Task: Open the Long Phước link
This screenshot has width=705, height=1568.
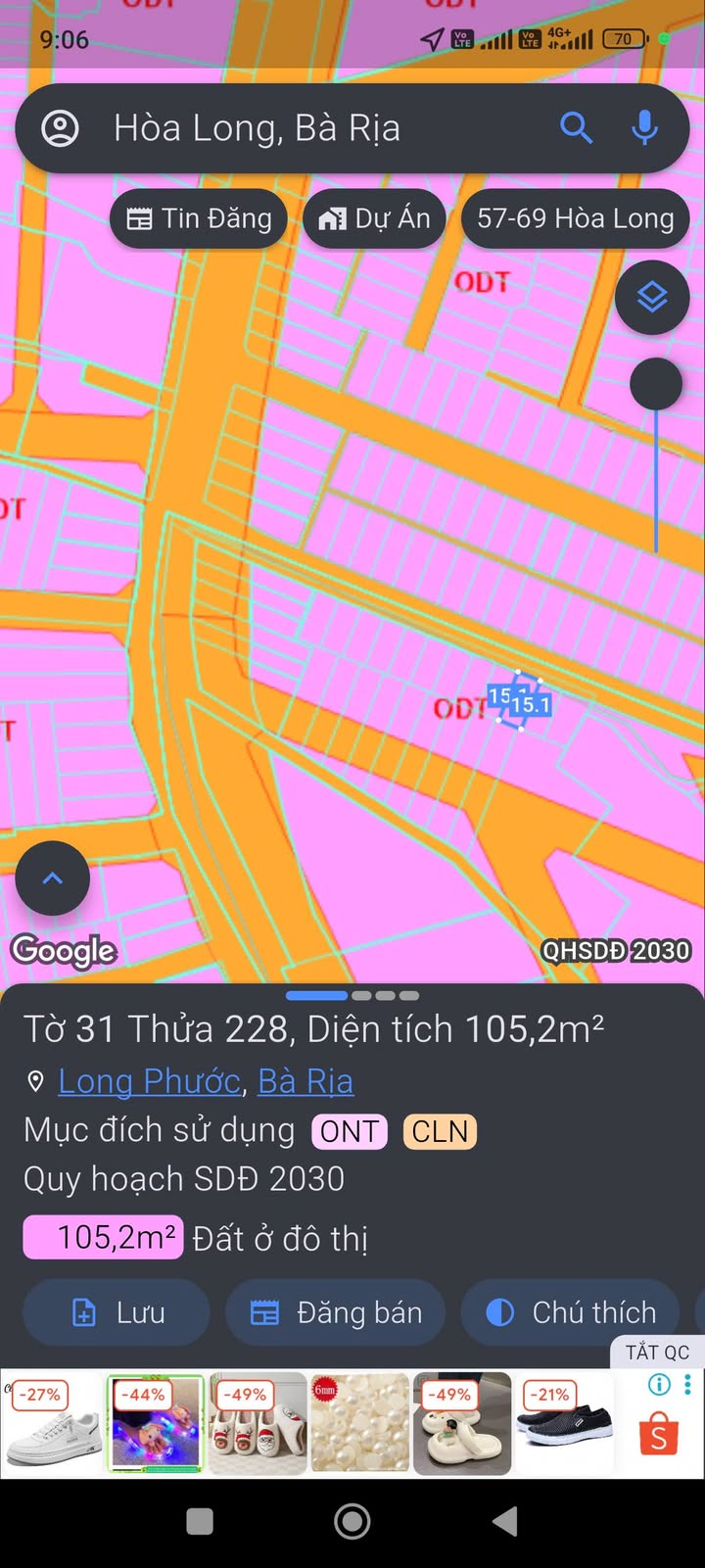Action: pyautogui.click(x=149, y=1081)
